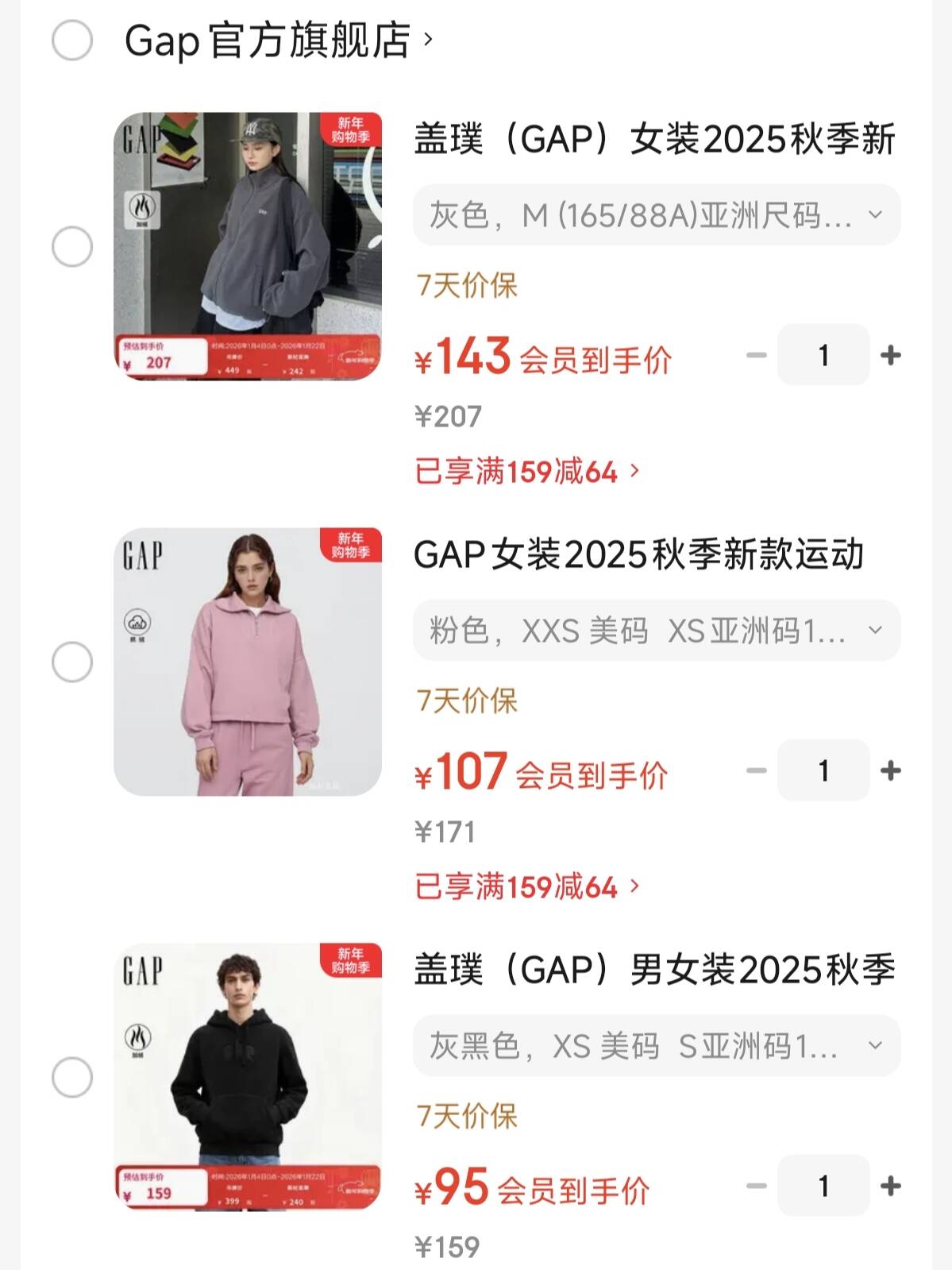Edit the quantity field of the ¥143 jacket

click(x=823, y=355)
